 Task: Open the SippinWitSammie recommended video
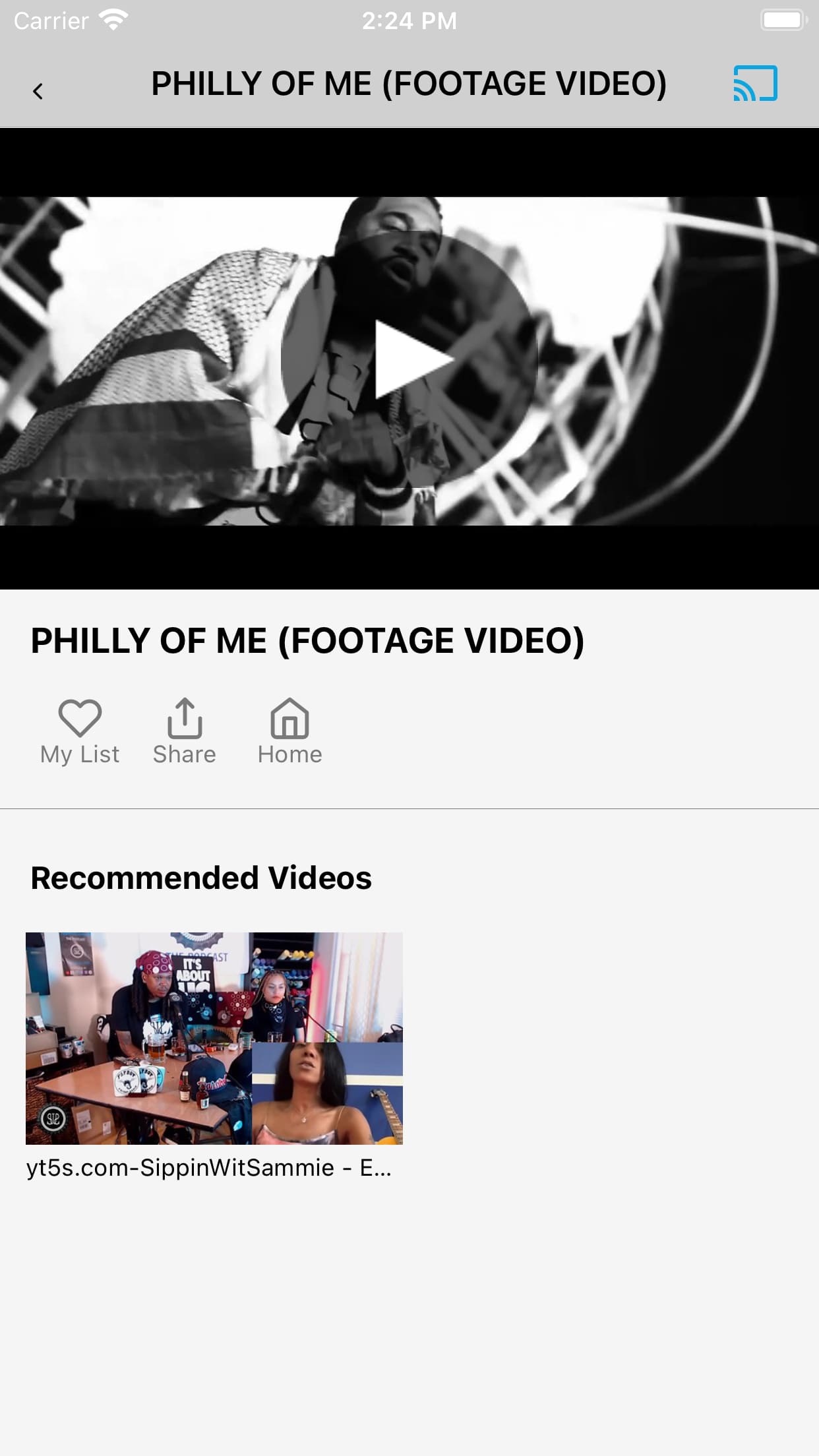click(214, 1039)
